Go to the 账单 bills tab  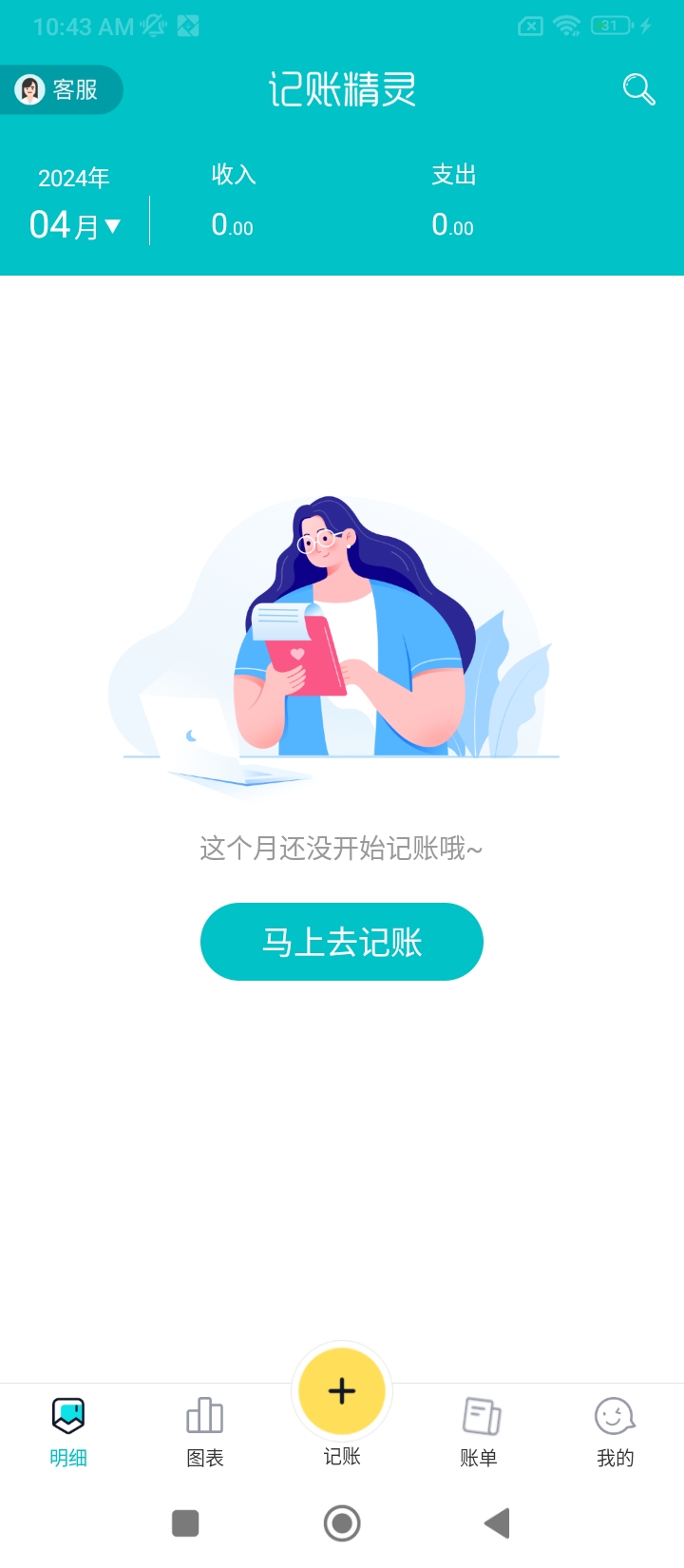479,1431
